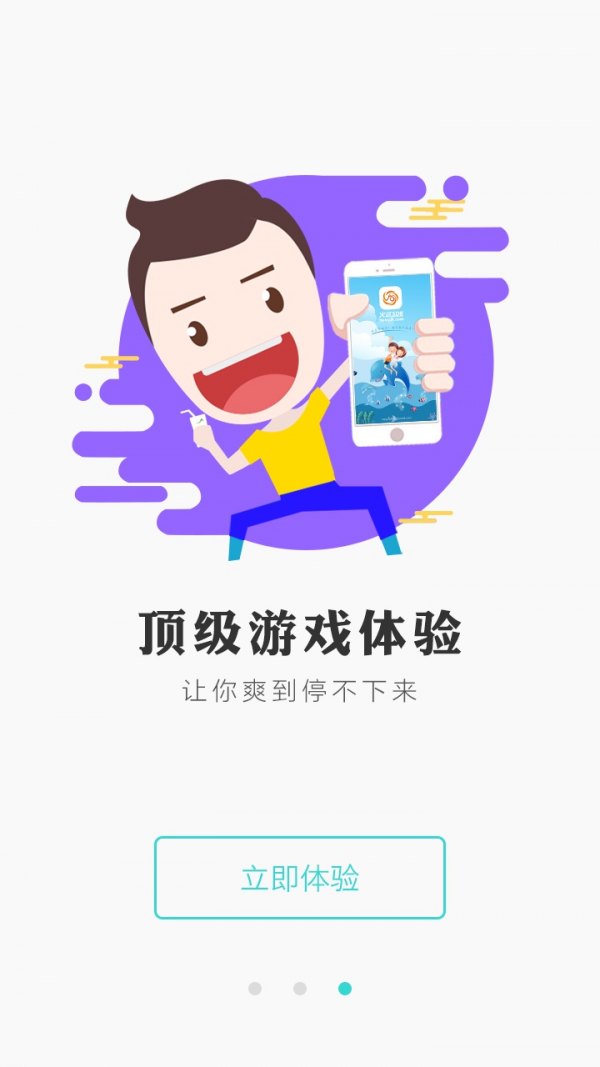Image resolution: width=600 pixels, height=1067 pixels.
Task: Select the middle page indicator dot
Action: click(300, 988)
